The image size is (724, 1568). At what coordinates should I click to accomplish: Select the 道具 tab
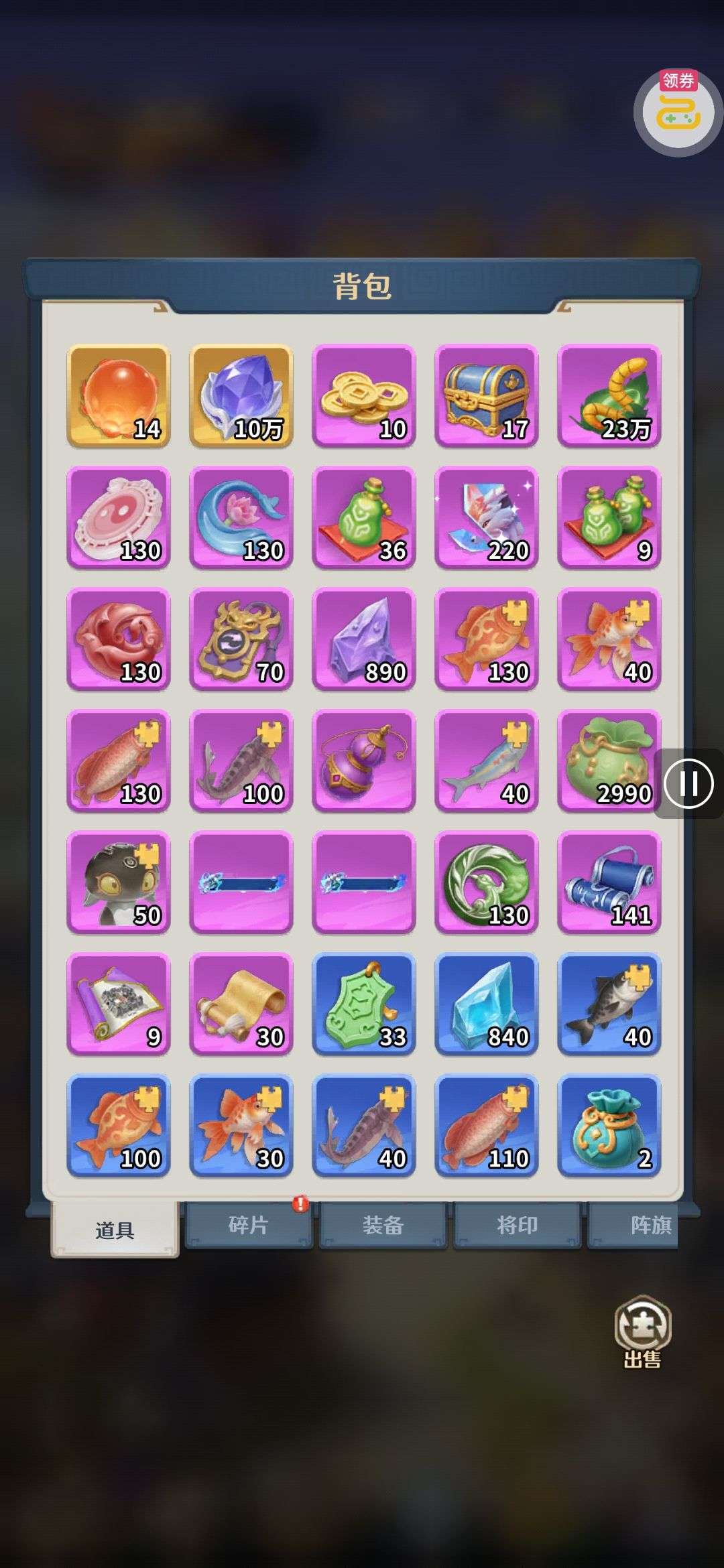[115, 1230]
